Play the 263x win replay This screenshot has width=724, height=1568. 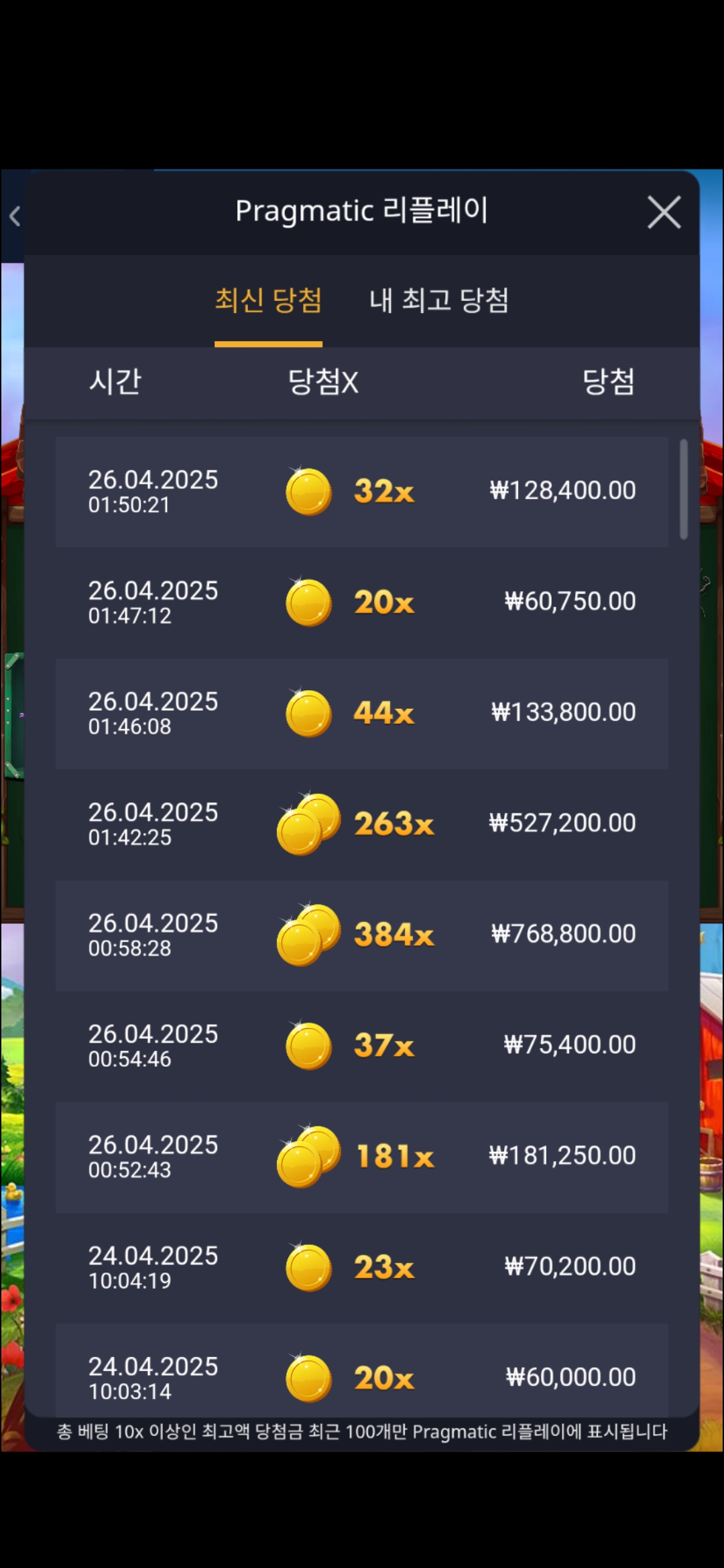click(x=362, y=824)
